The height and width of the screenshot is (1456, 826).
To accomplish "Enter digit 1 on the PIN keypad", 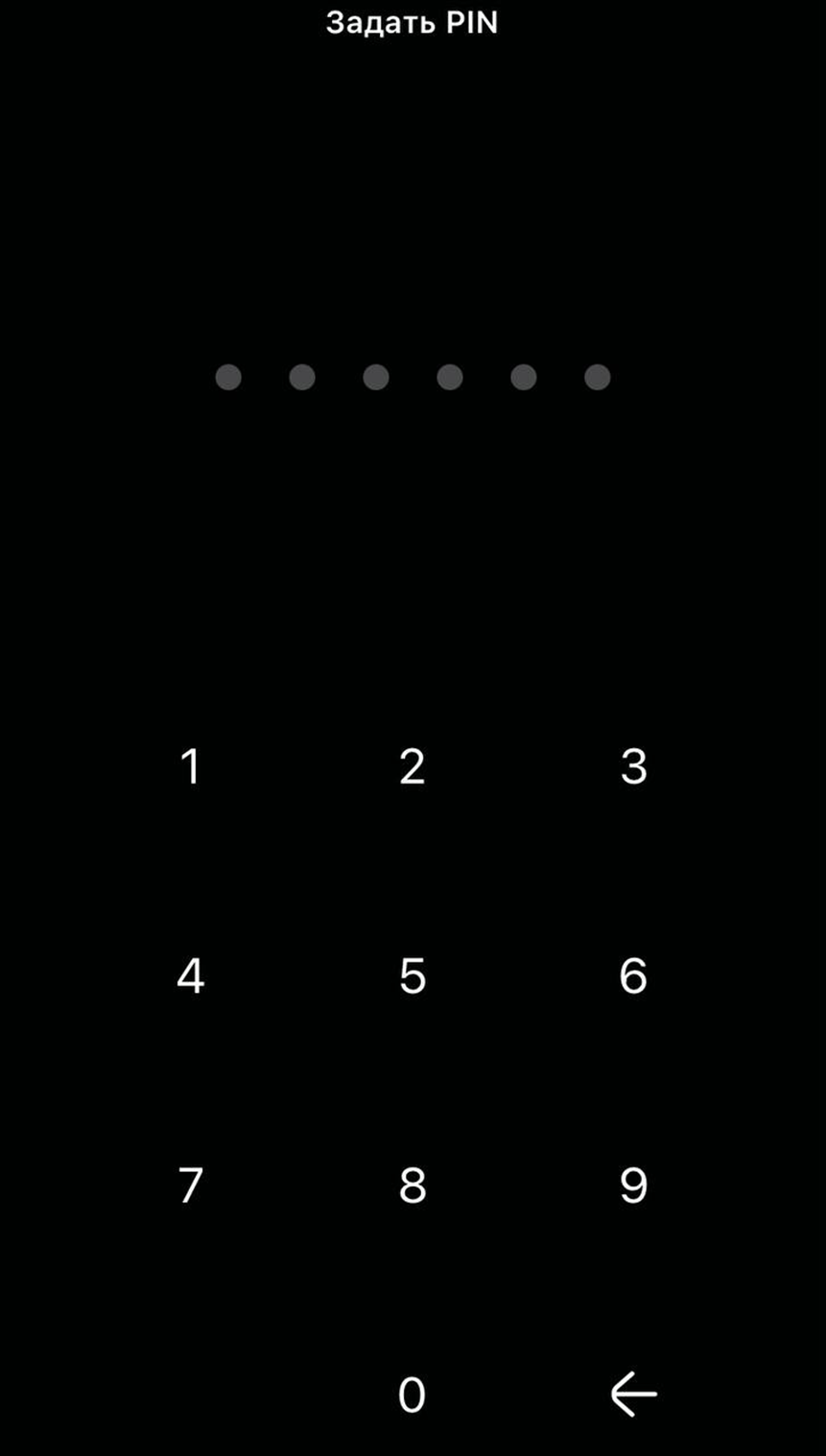I will click(190, 766).
